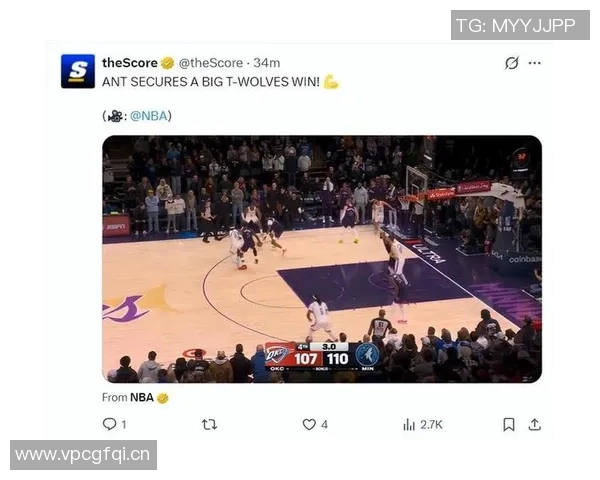Play the T-Wolves game video
Image resolution: width=600 pixels, height=480 pixels.
(321, 259)
